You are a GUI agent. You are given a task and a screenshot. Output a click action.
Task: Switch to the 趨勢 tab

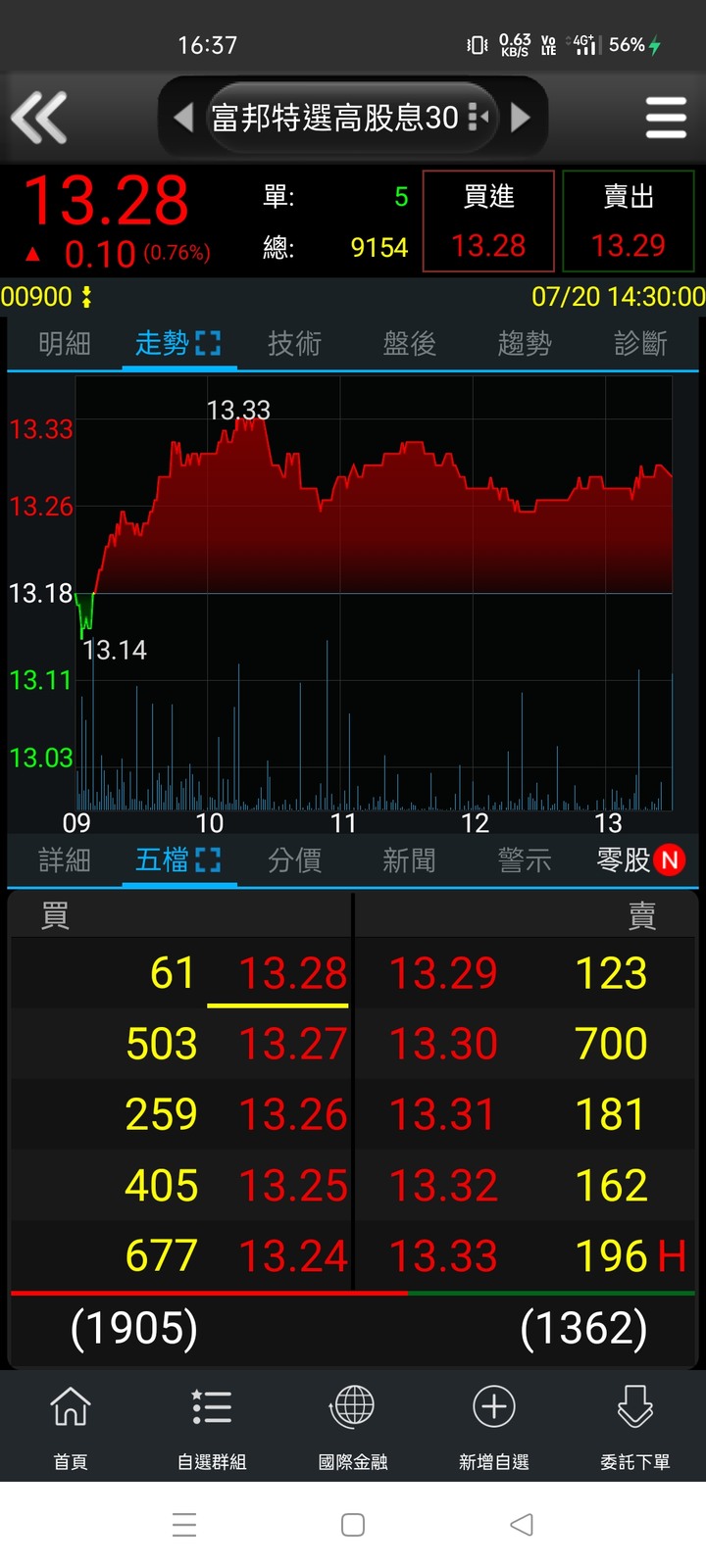click(x=524, y=343)
